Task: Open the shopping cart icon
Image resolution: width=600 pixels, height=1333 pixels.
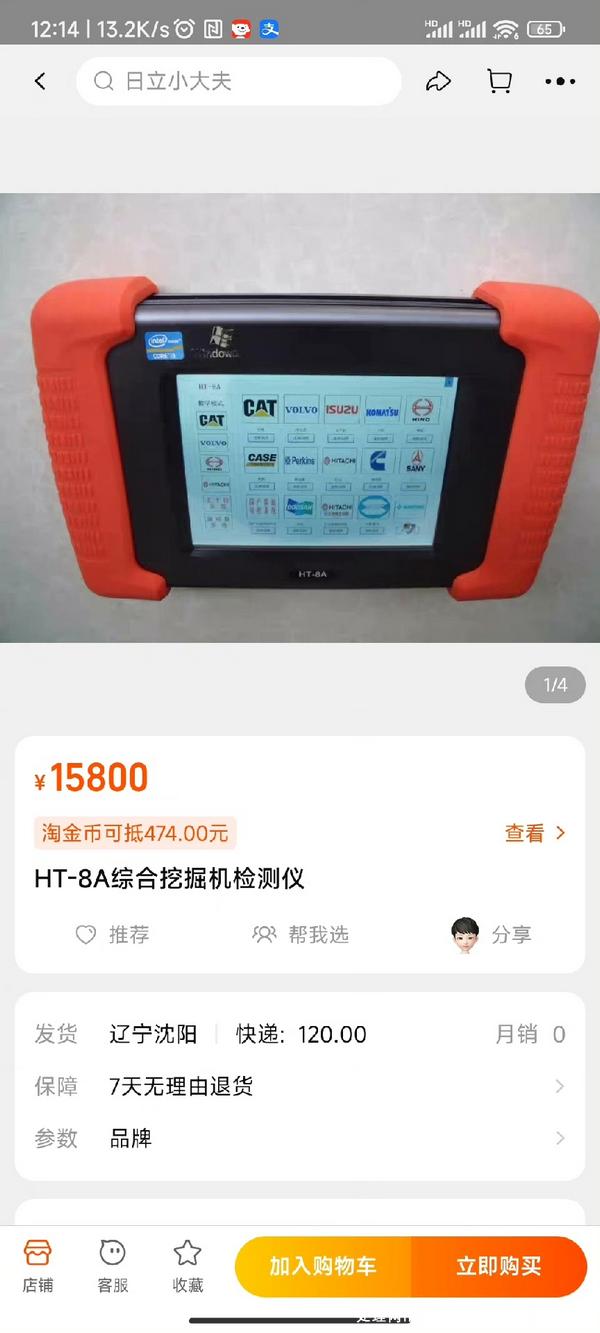Action: click(x=499, y=82)
